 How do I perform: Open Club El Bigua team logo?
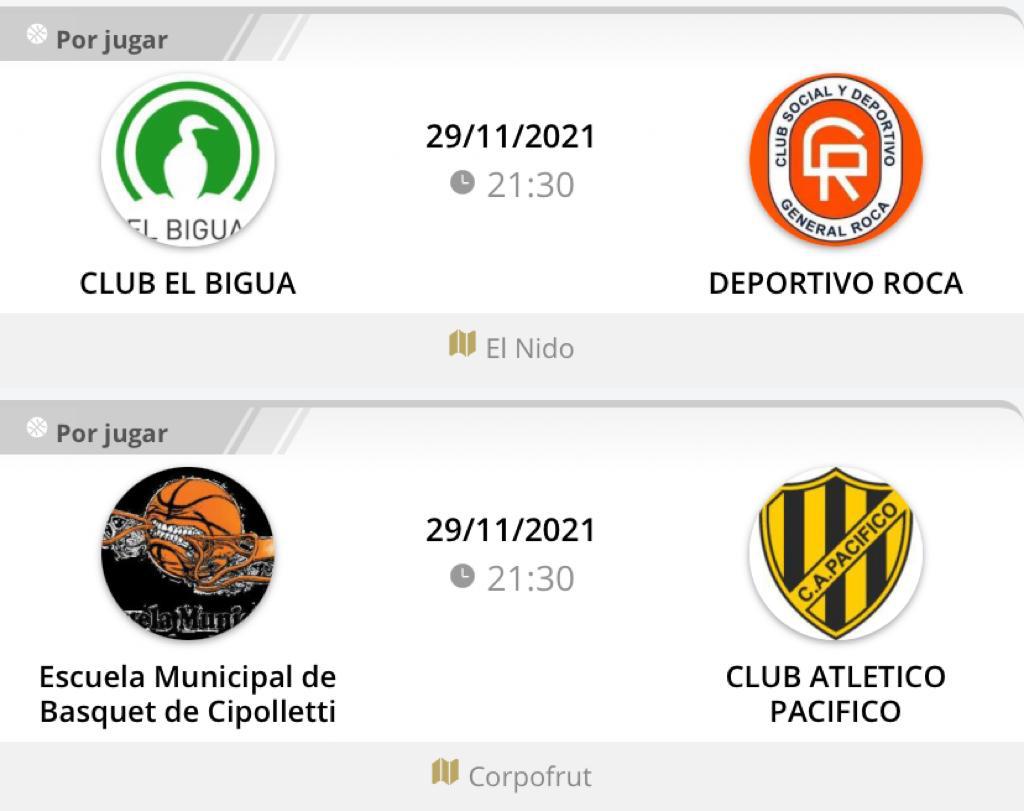(x=188, y=160)
